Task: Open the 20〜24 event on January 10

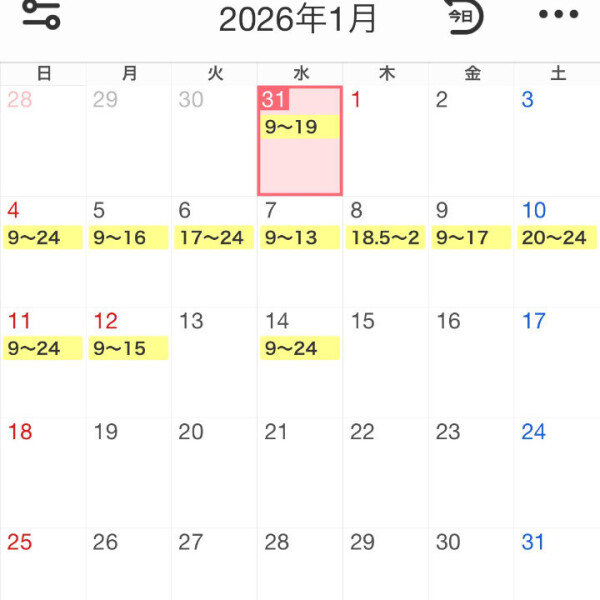Action: (x=557, y=238)
